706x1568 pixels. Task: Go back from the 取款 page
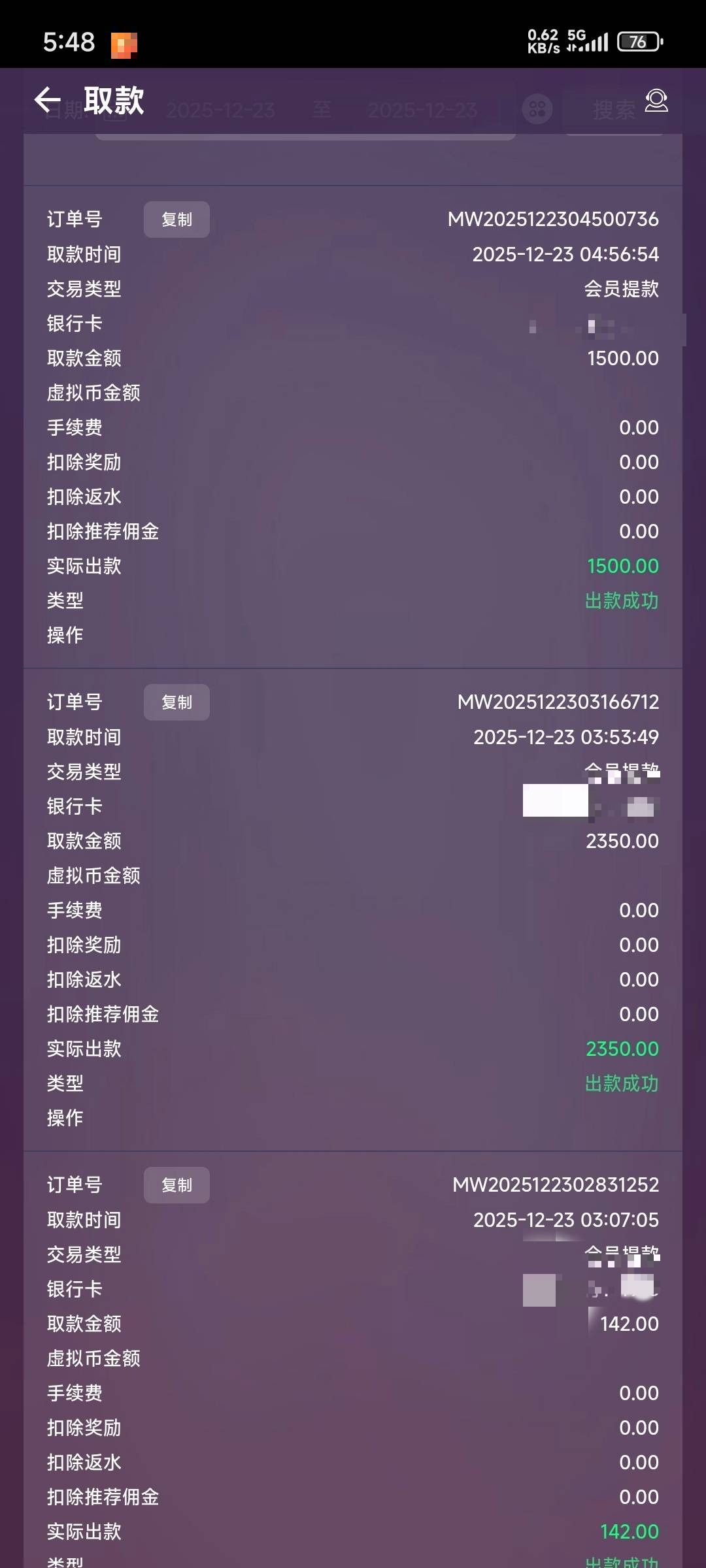[x=47, y=101]
